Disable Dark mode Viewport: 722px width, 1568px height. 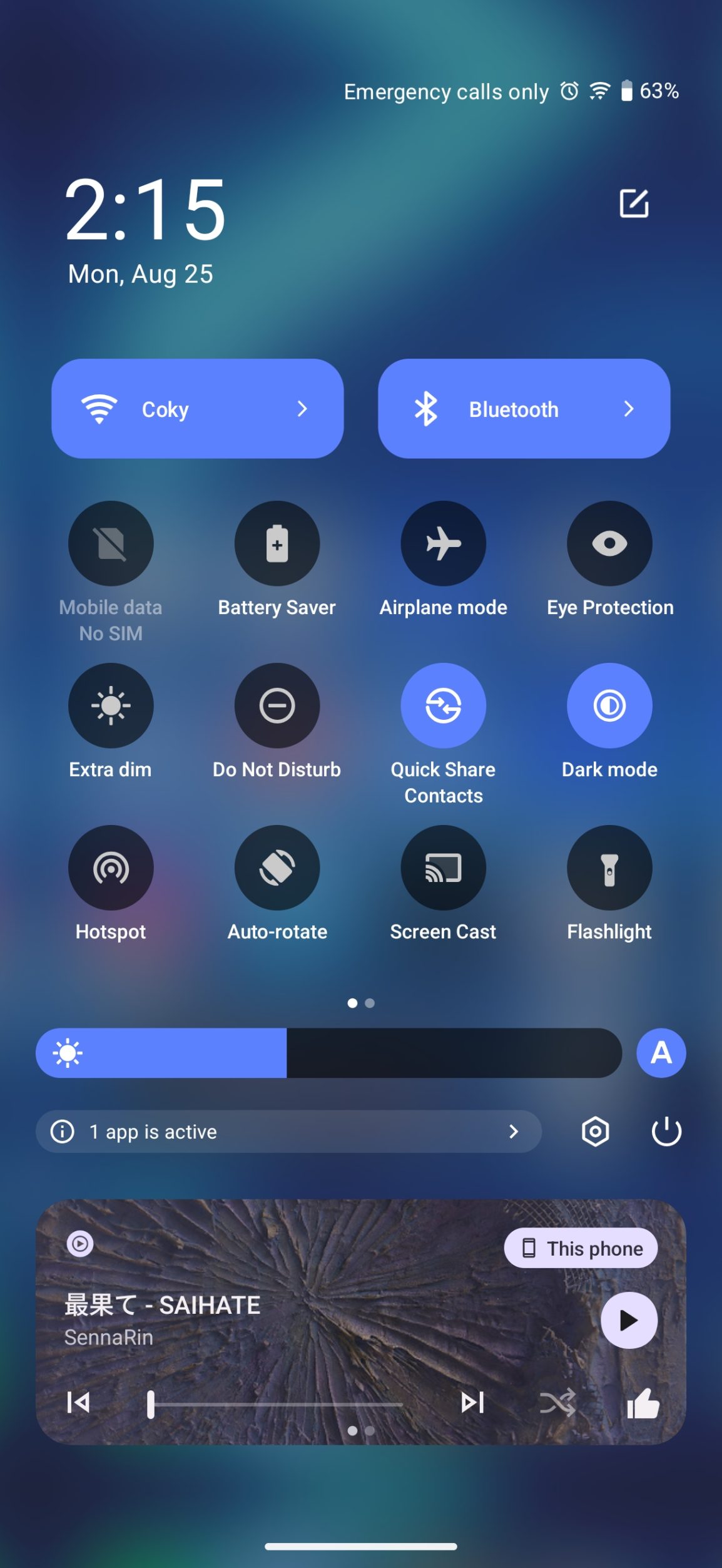[x=609, y=705]
